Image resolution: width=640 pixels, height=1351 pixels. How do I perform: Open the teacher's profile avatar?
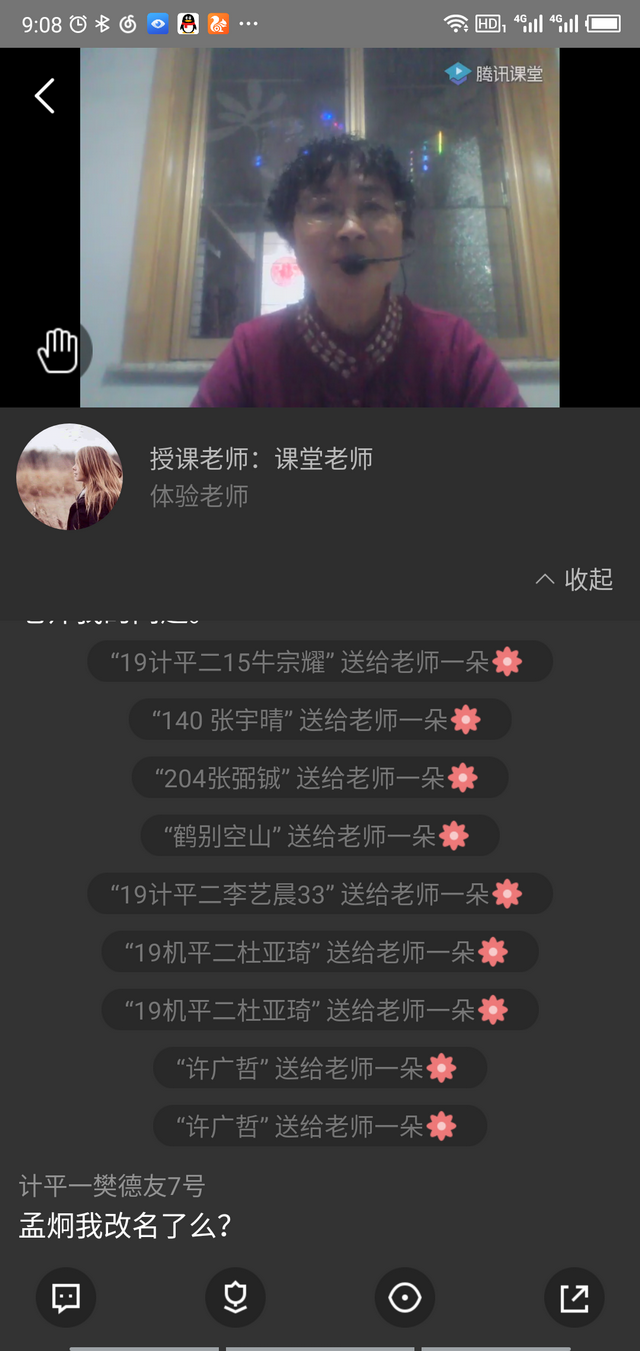tap(70, 477)
